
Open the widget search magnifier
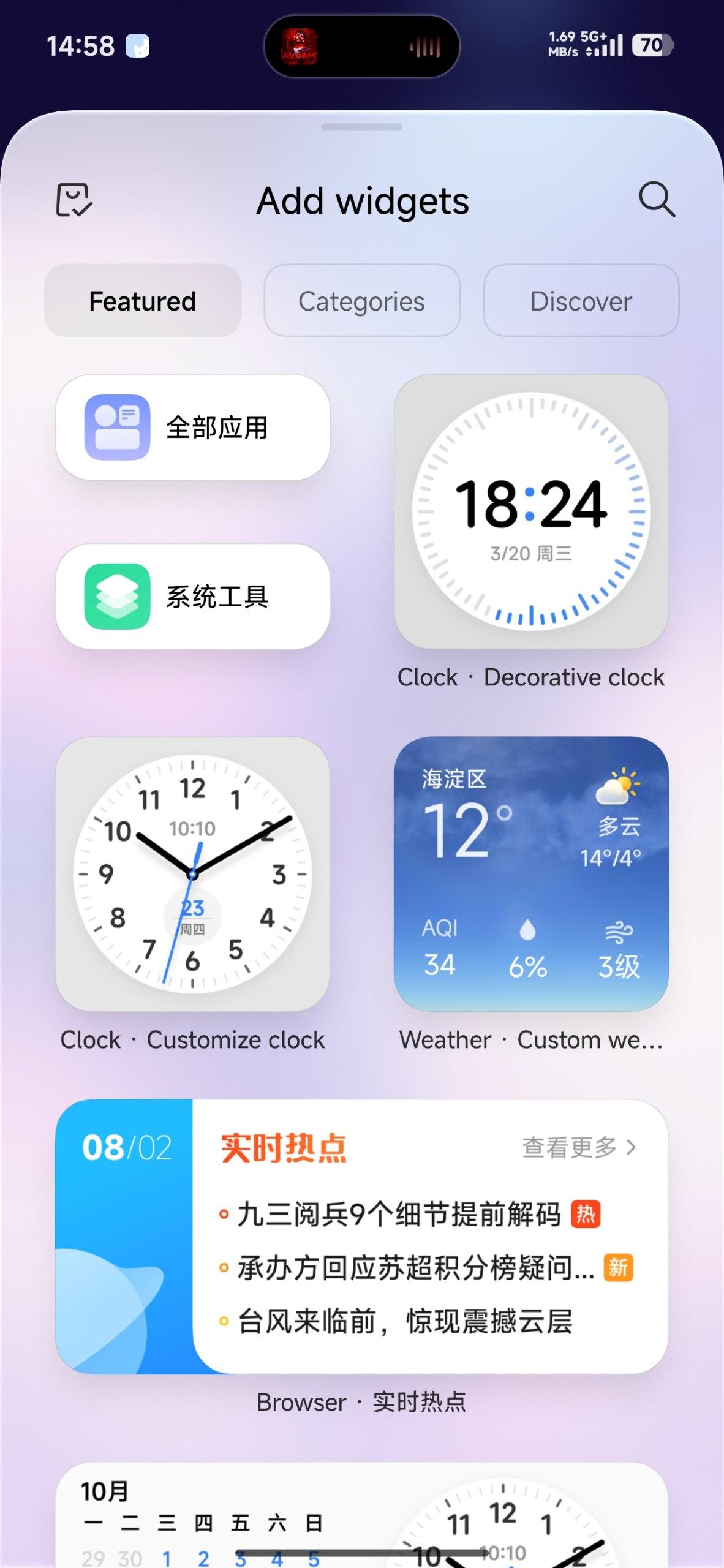[x=657, y=200]
